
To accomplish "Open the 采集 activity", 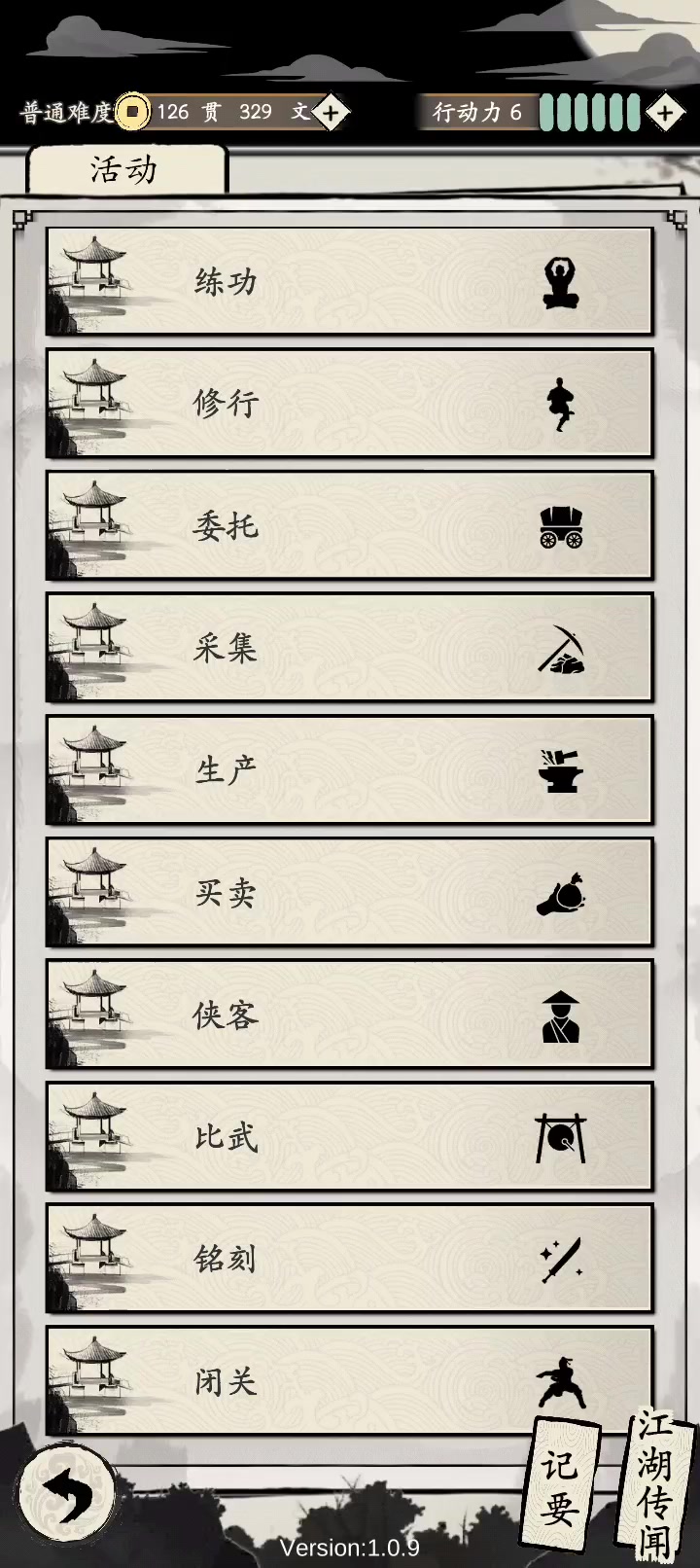I will click(x=349, y=647).
